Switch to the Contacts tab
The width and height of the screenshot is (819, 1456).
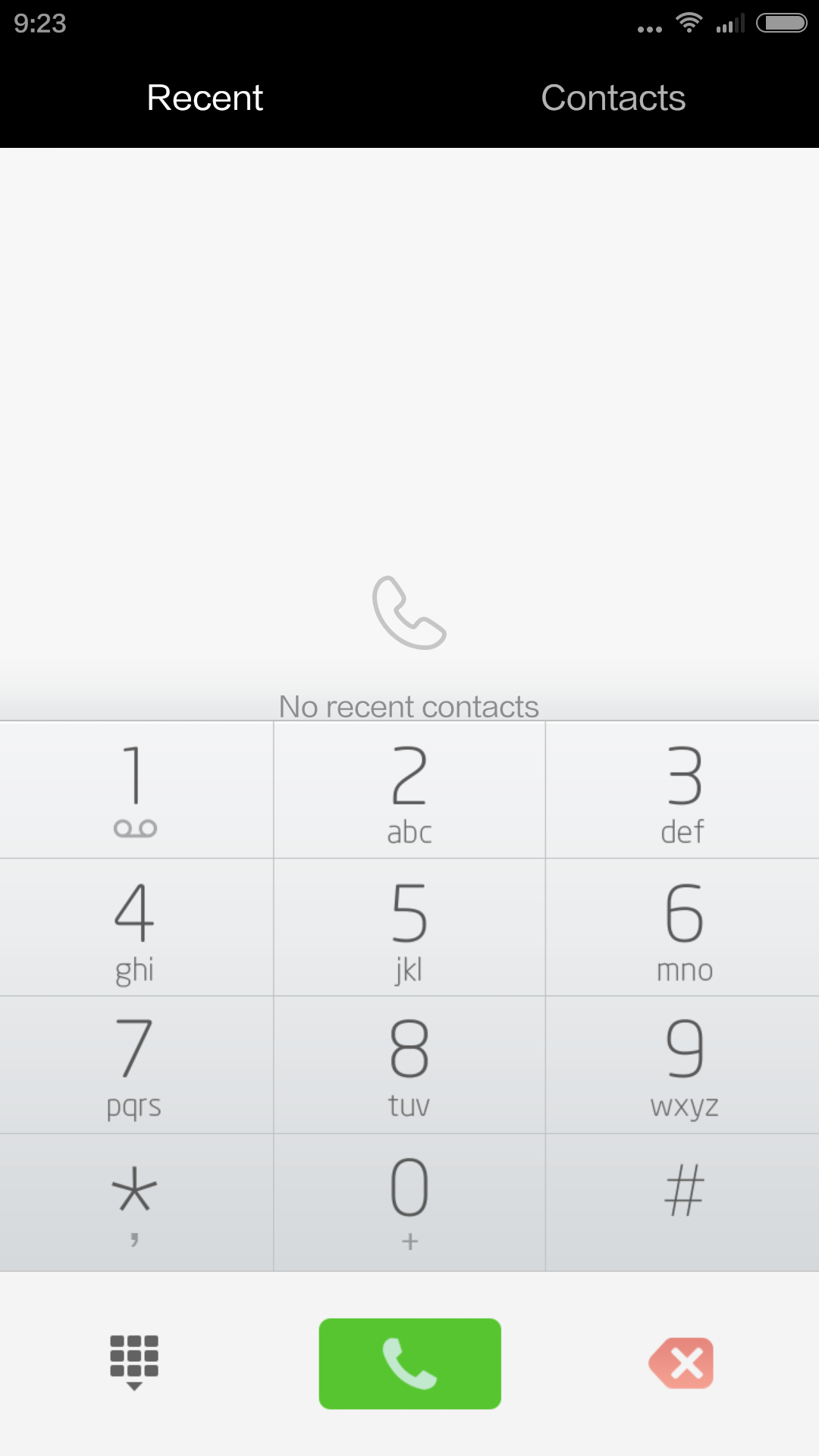pyautogui.click(x=613, y=98)
